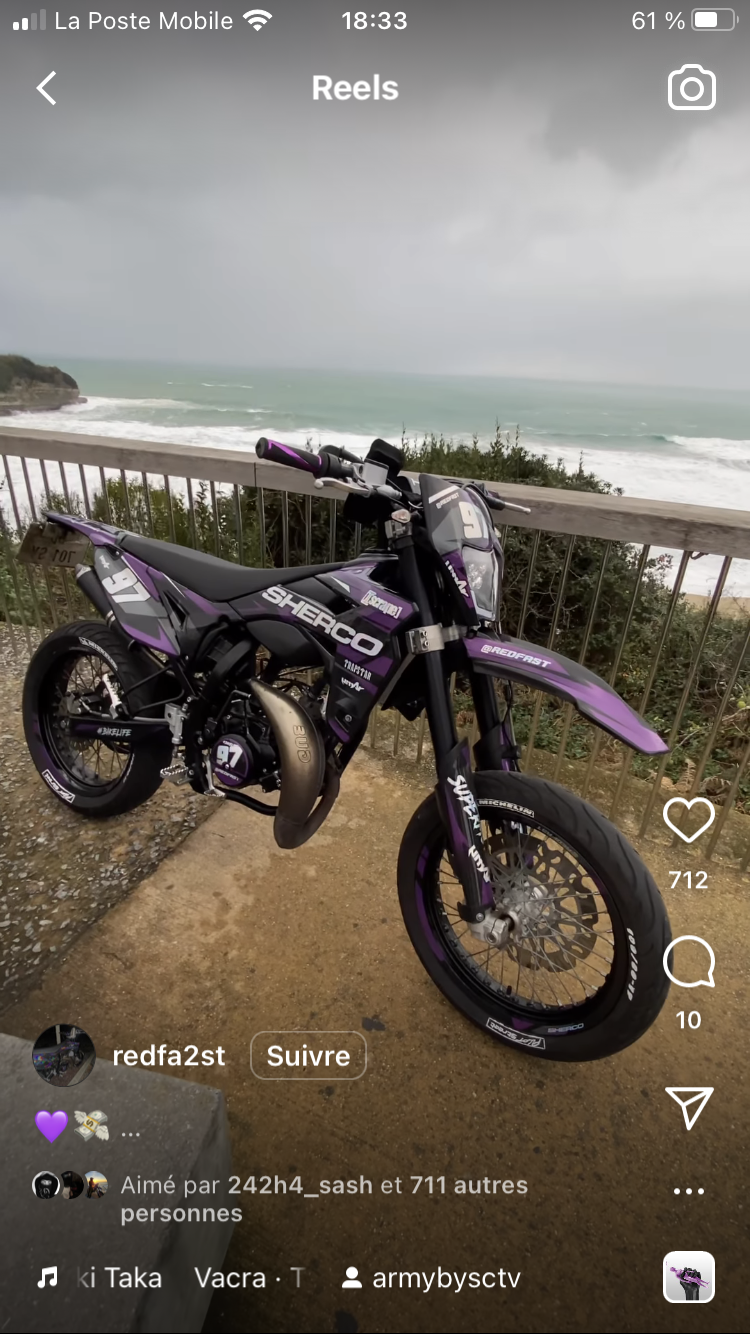The height and width of the screenshot is (1334, 750).
Task: Open the three-dot more options menu
Action: click(x=689, y=1191)
